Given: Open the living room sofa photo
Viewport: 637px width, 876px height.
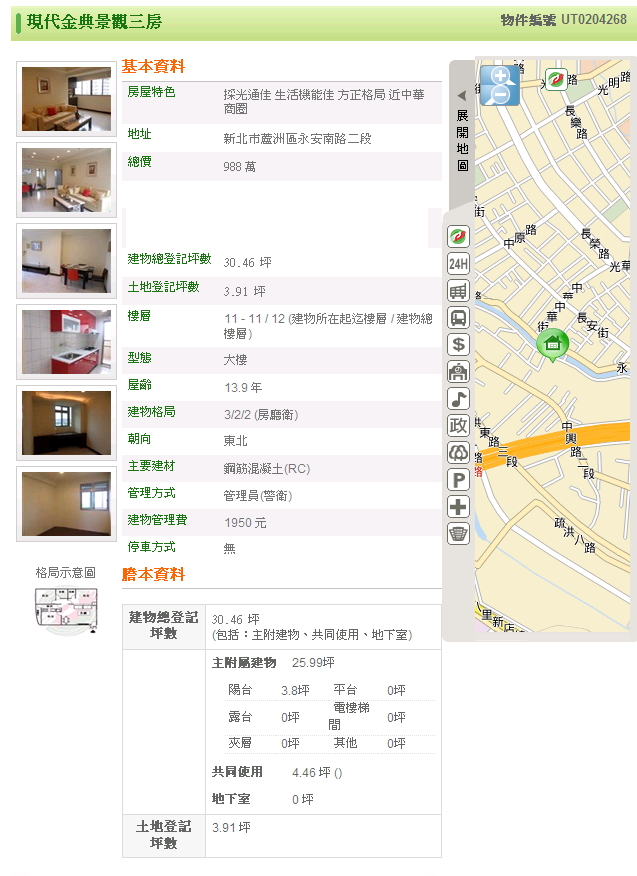Looking at the screenshot, I should point(66,99).
